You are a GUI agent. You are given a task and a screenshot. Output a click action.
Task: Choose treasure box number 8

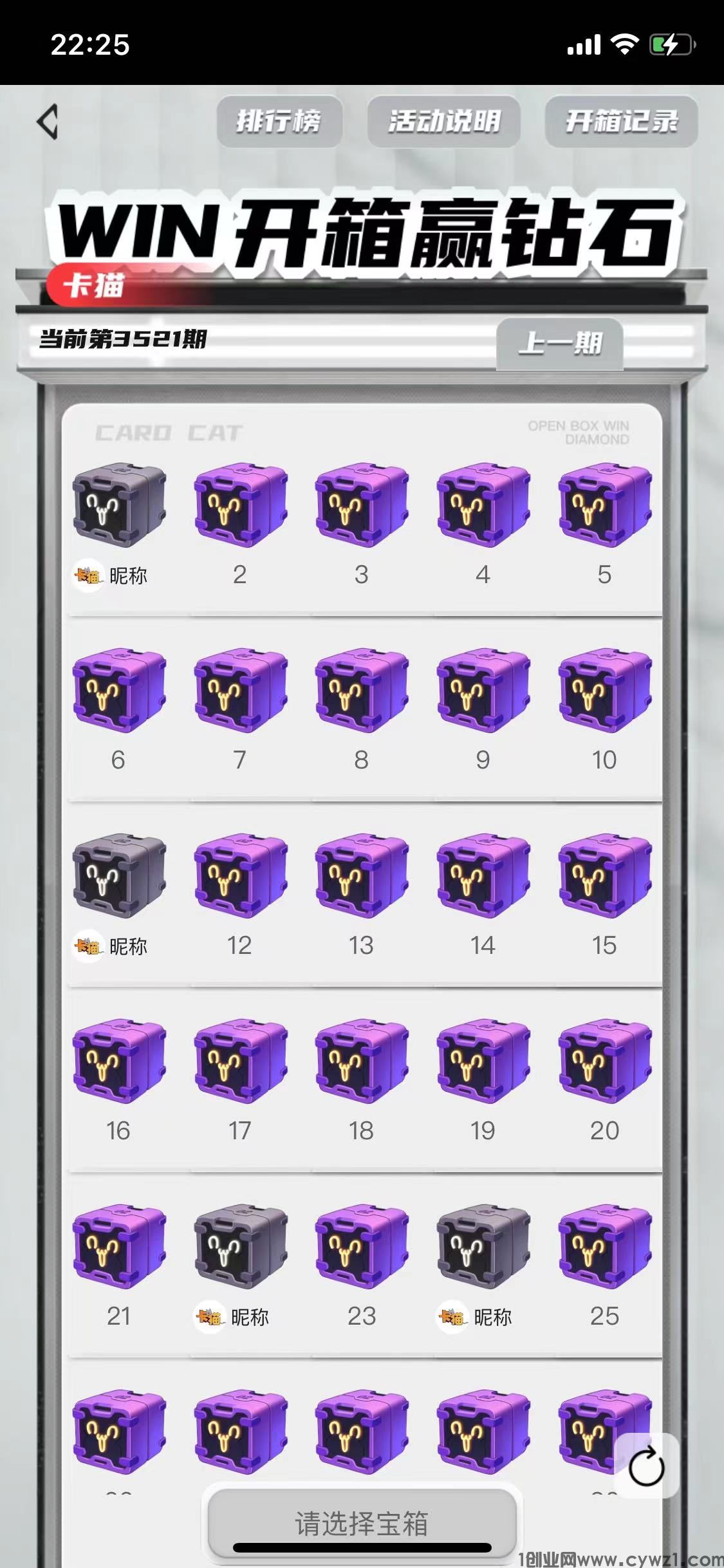(362, 691)
